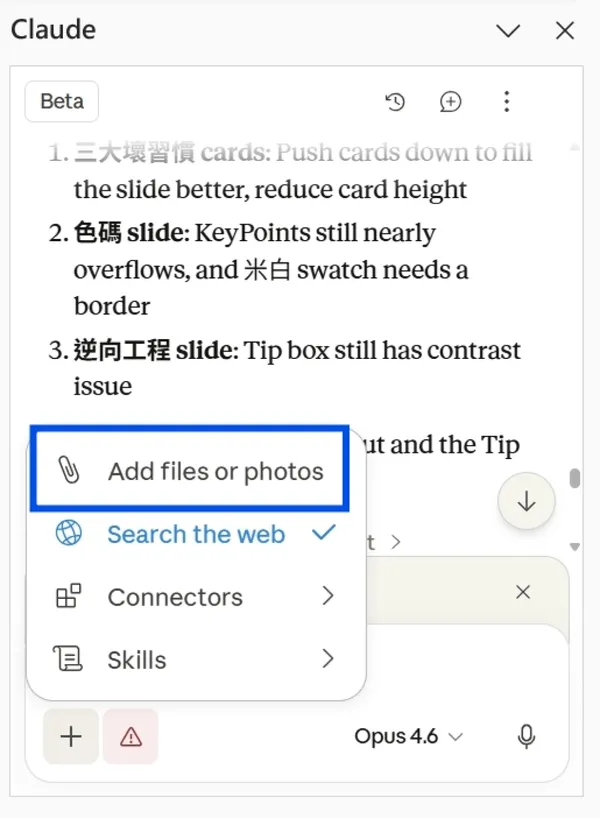Toggle Search the web option
The height and width of the screenshot is (818, 600).
[195, 534]
